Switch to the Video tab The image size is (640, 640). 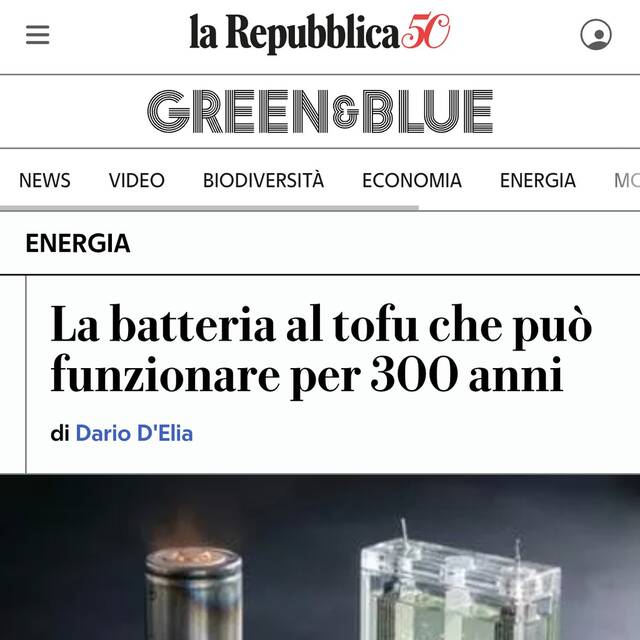[x=137, y=180]
